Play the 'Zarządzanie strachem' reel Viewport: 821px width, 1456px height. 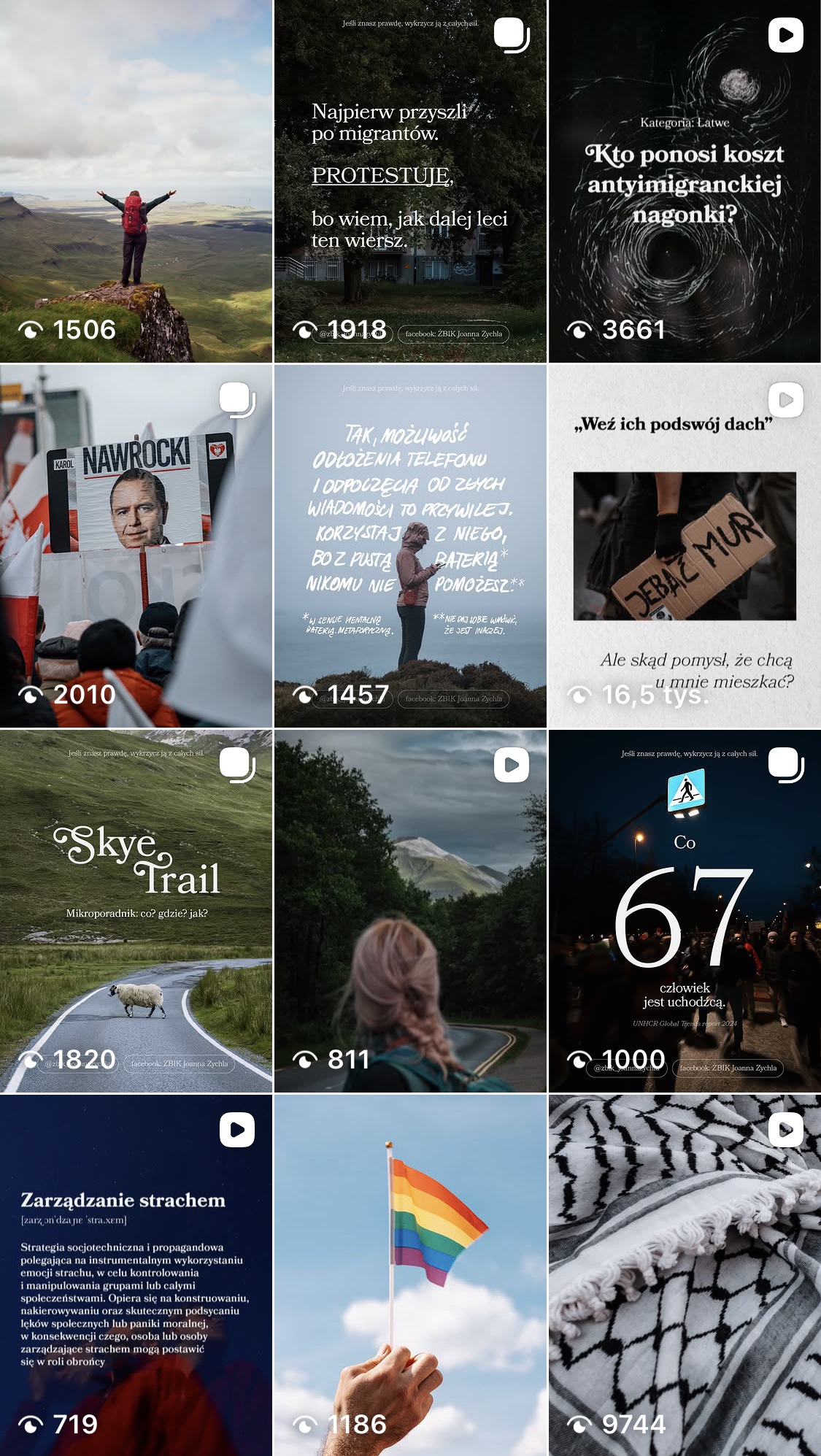[x=136, y=1276]
